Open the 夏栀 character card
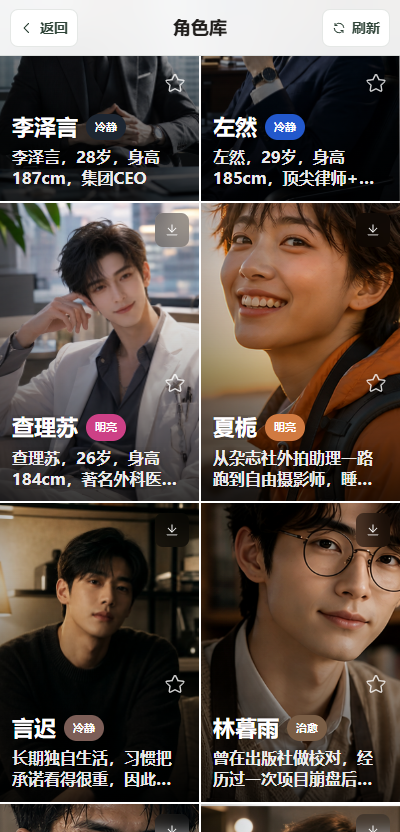 (x=300, y=352)
